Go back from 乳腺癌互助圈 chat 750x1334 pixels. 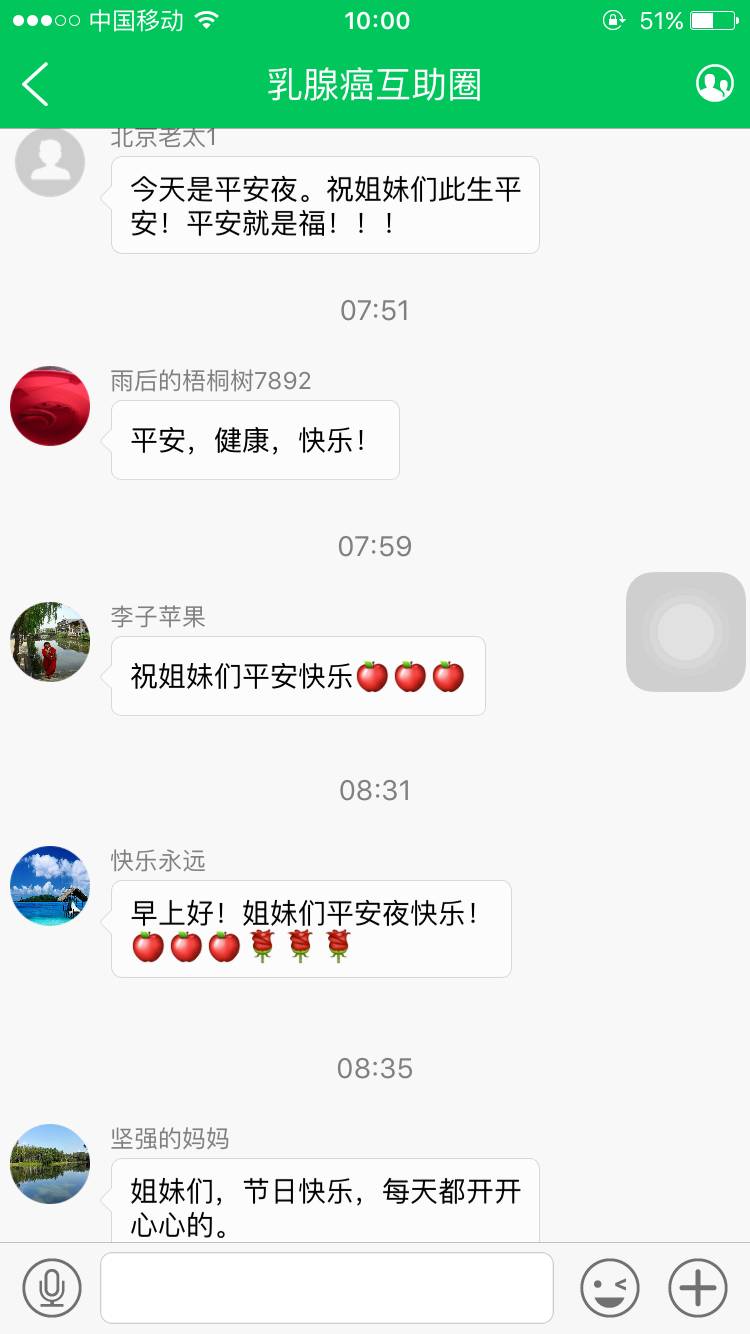36,84
